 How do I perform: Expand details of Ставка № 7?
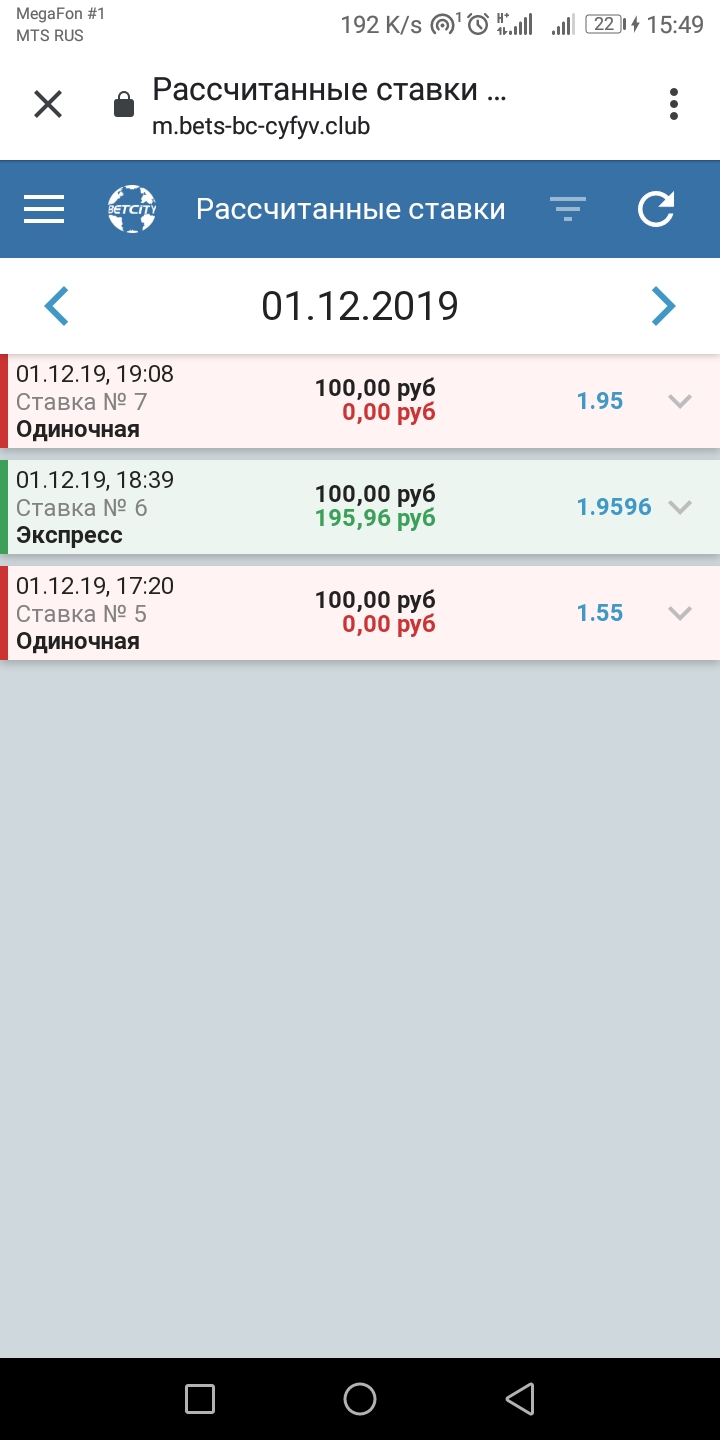[680, 401]
